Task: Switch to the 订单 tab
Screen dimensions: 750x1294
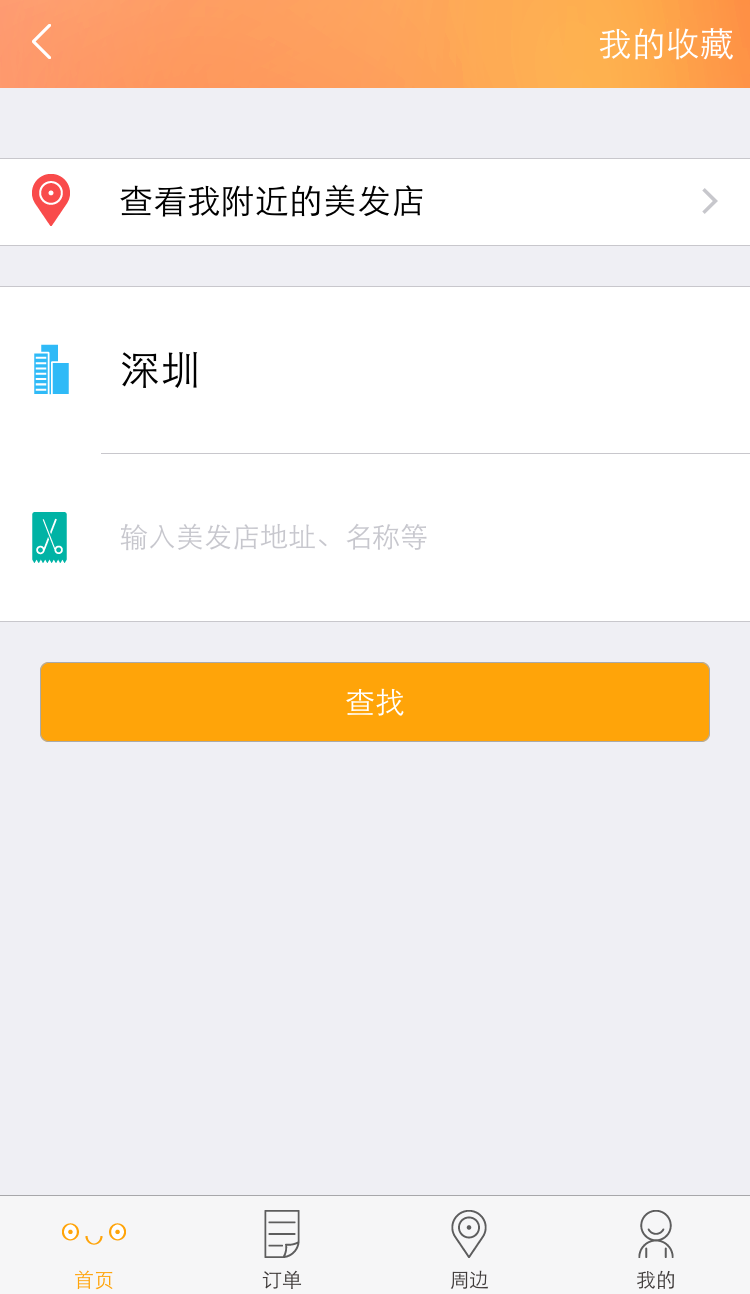Action: tap(282, 1248)
